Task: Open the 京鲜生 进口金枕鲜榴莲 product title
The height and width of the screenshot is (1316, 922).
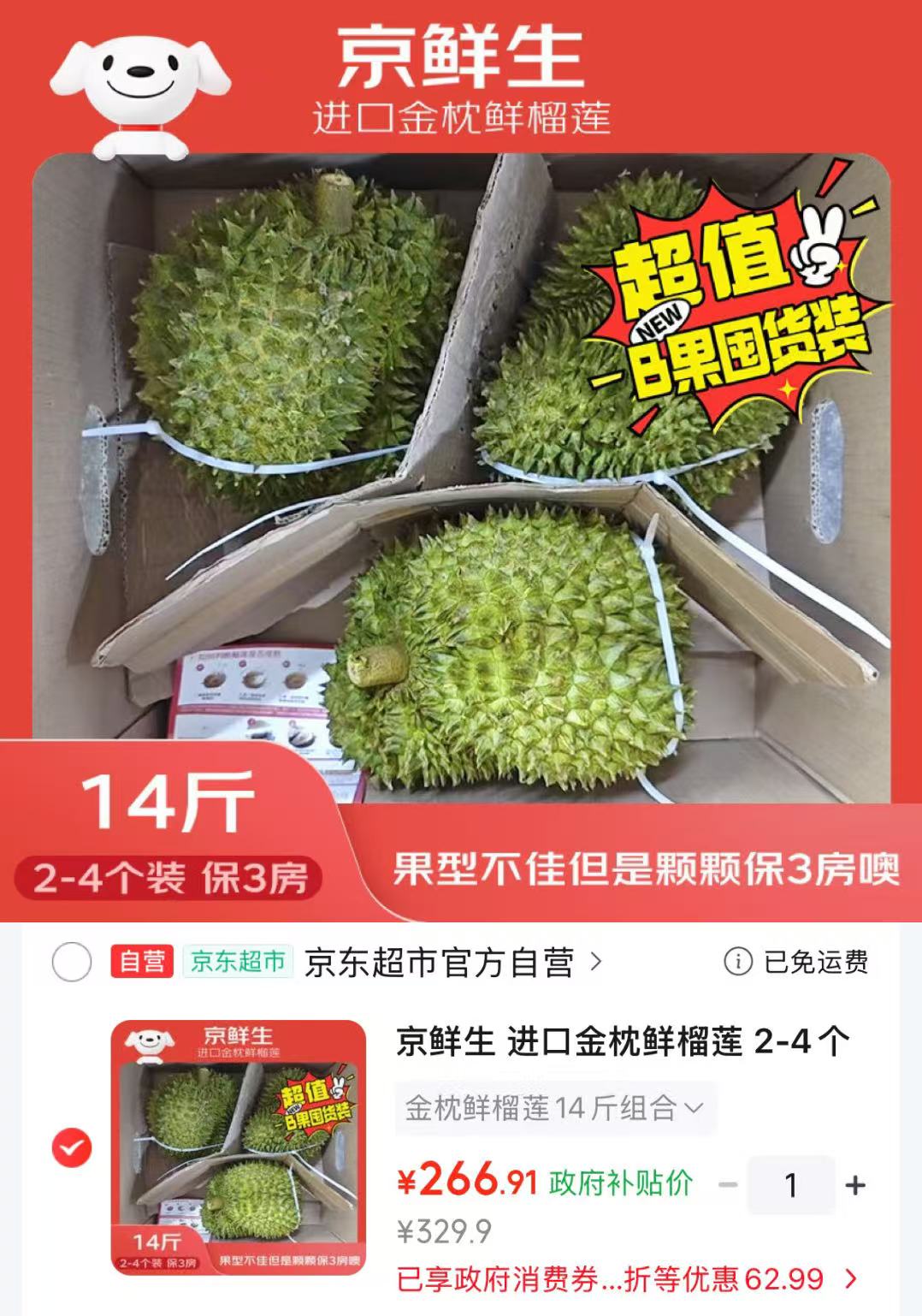Action: [623, 1041]
